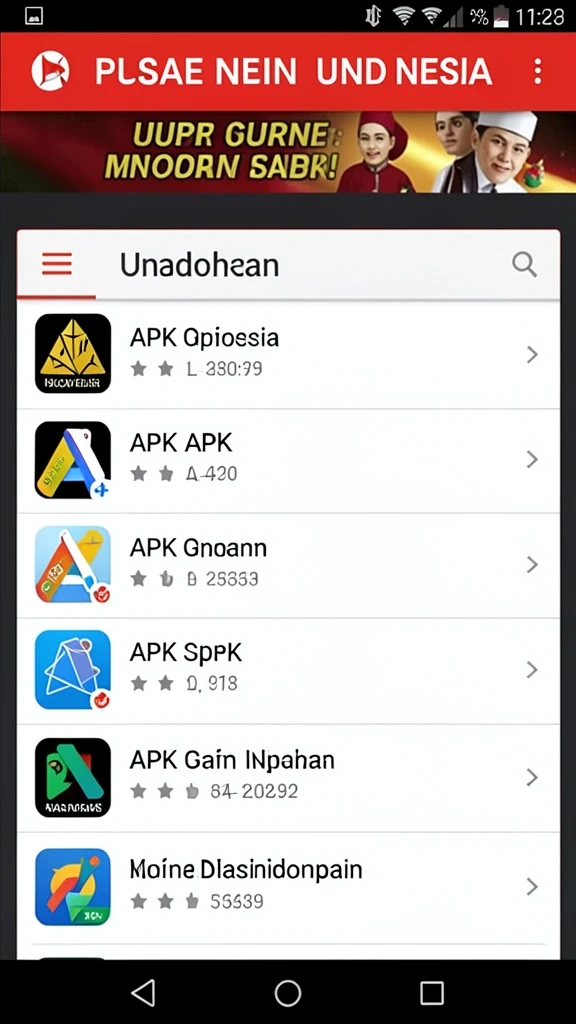Open the APK APK list entry
Screen dimensions: 576x1024
coord(288,461)
